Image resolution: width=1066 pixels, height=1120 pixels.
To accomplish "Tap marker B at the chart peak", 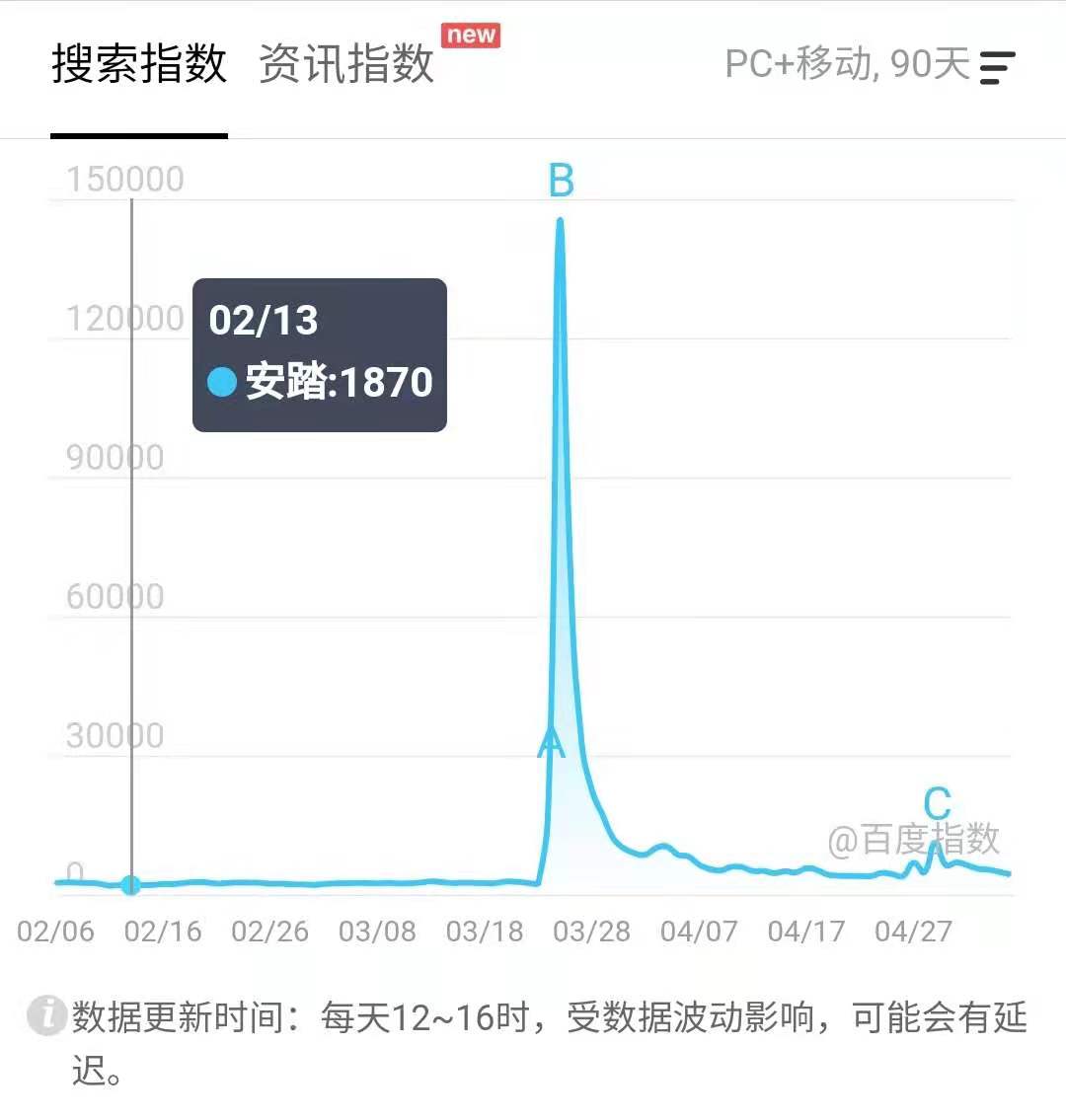I will point(561,182).
